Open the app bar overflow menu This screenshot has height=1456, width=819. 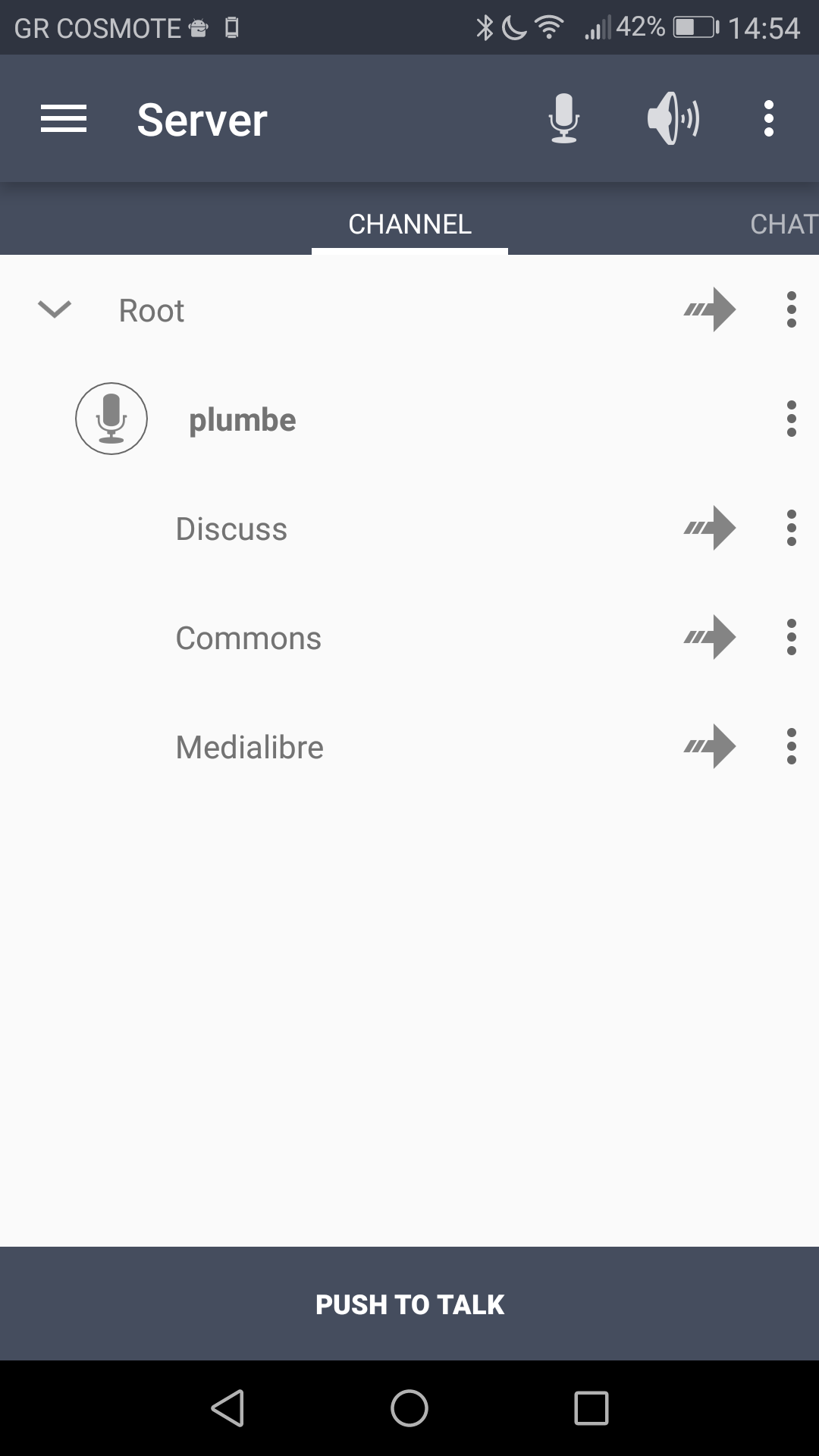tap(769, 119)
